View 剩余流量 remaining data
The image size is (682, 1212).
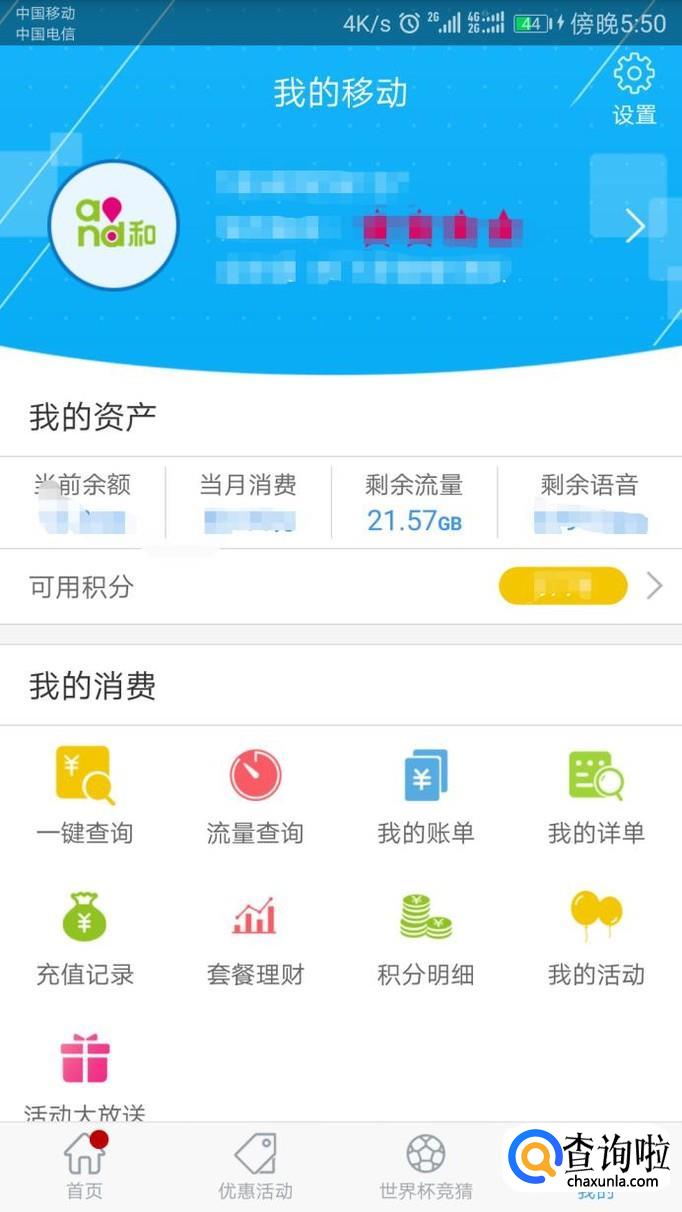[414, 503]
